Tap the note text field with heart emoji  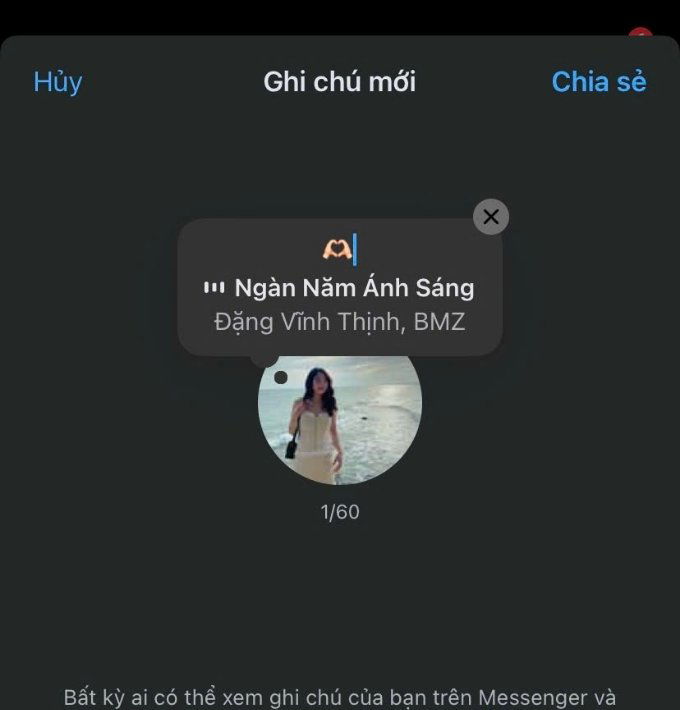(x=338, y=249)
